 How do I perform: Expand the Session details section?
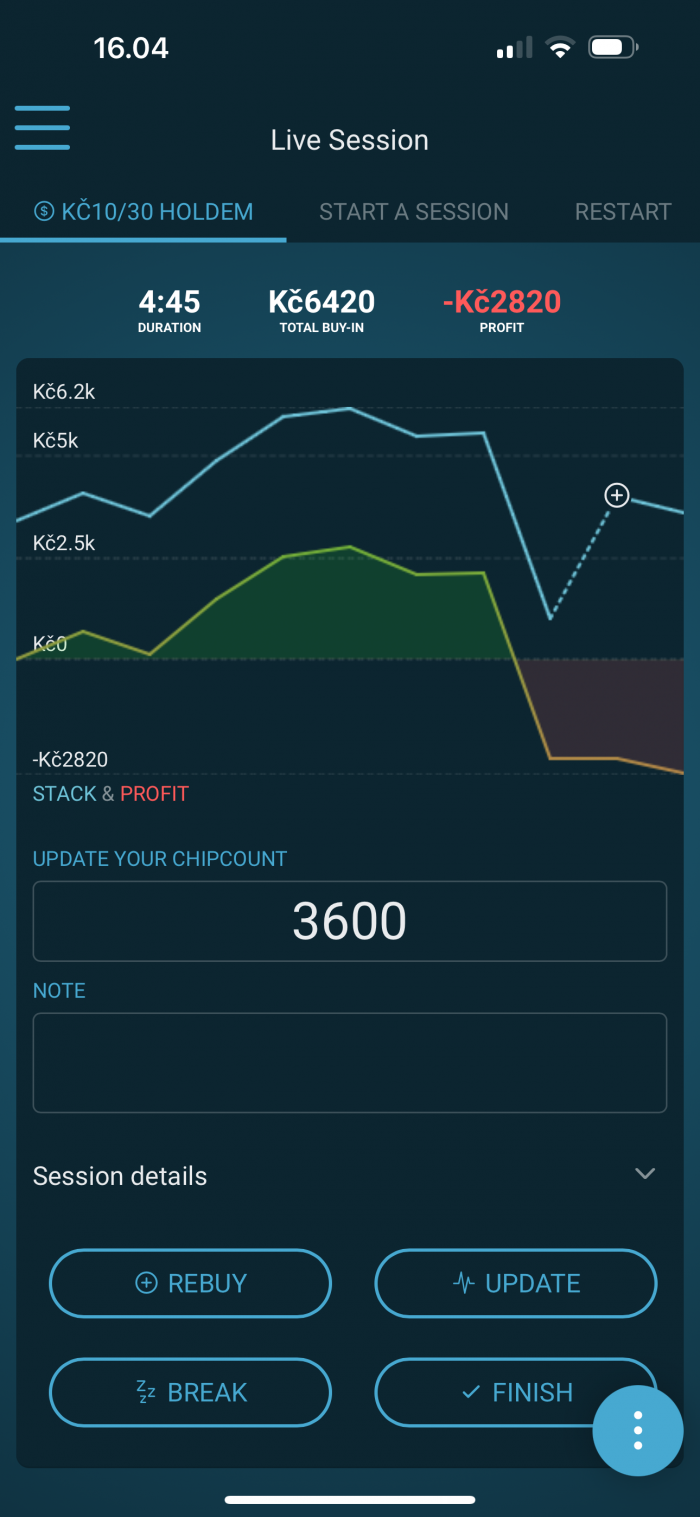click(x=350, y=1175)
